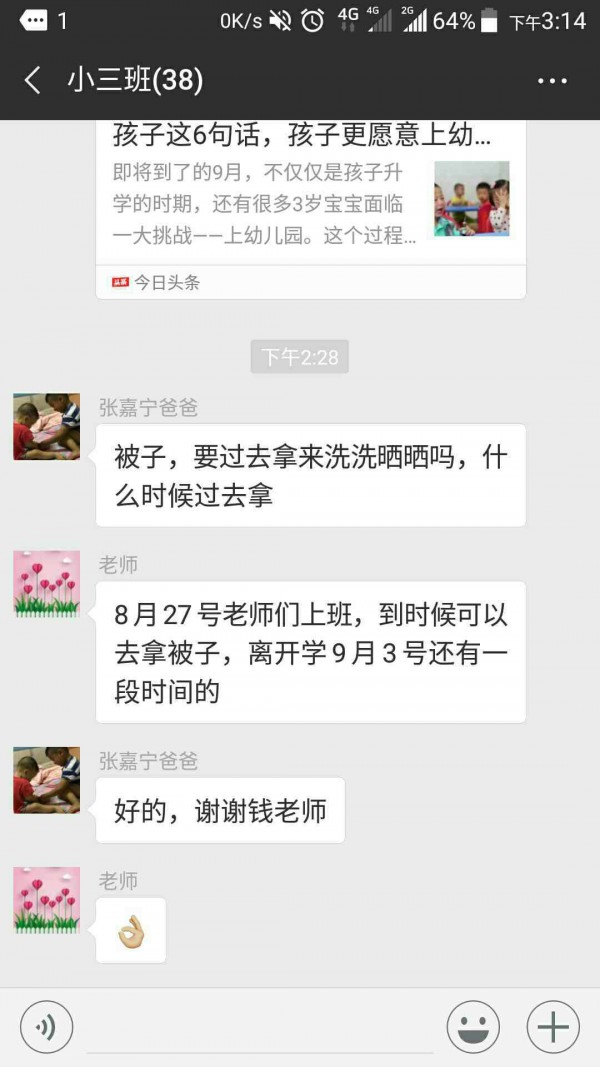
Task: Open the group chat overflow menu
Action: 552,81
